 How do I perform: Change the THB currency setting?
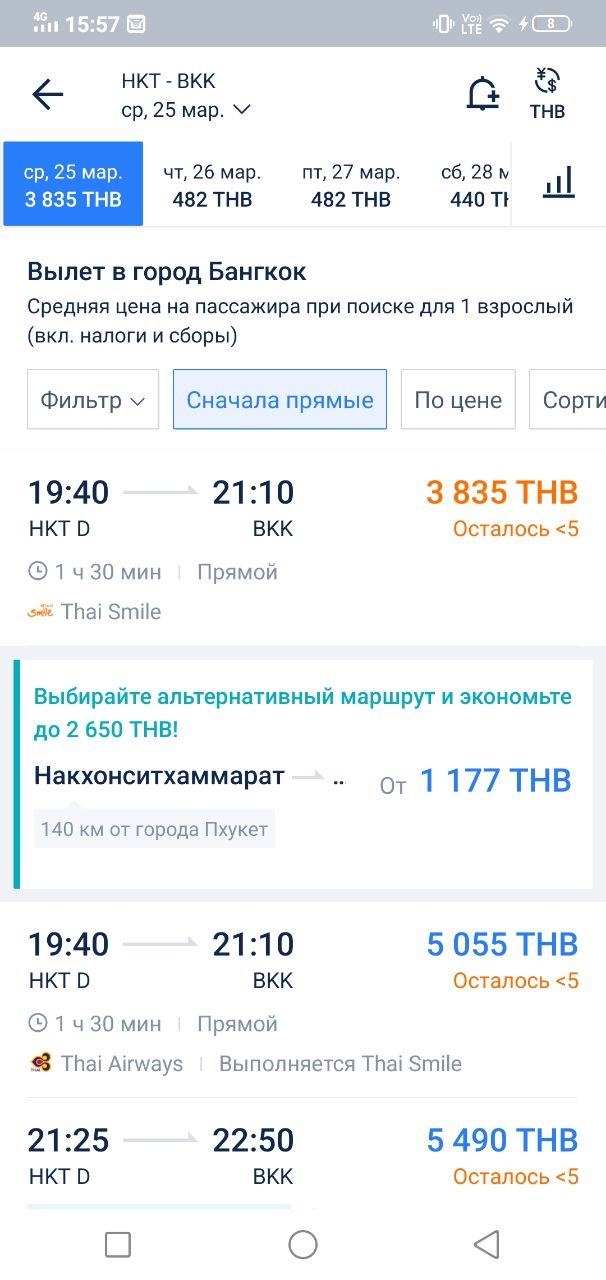(x=547, y=94)
